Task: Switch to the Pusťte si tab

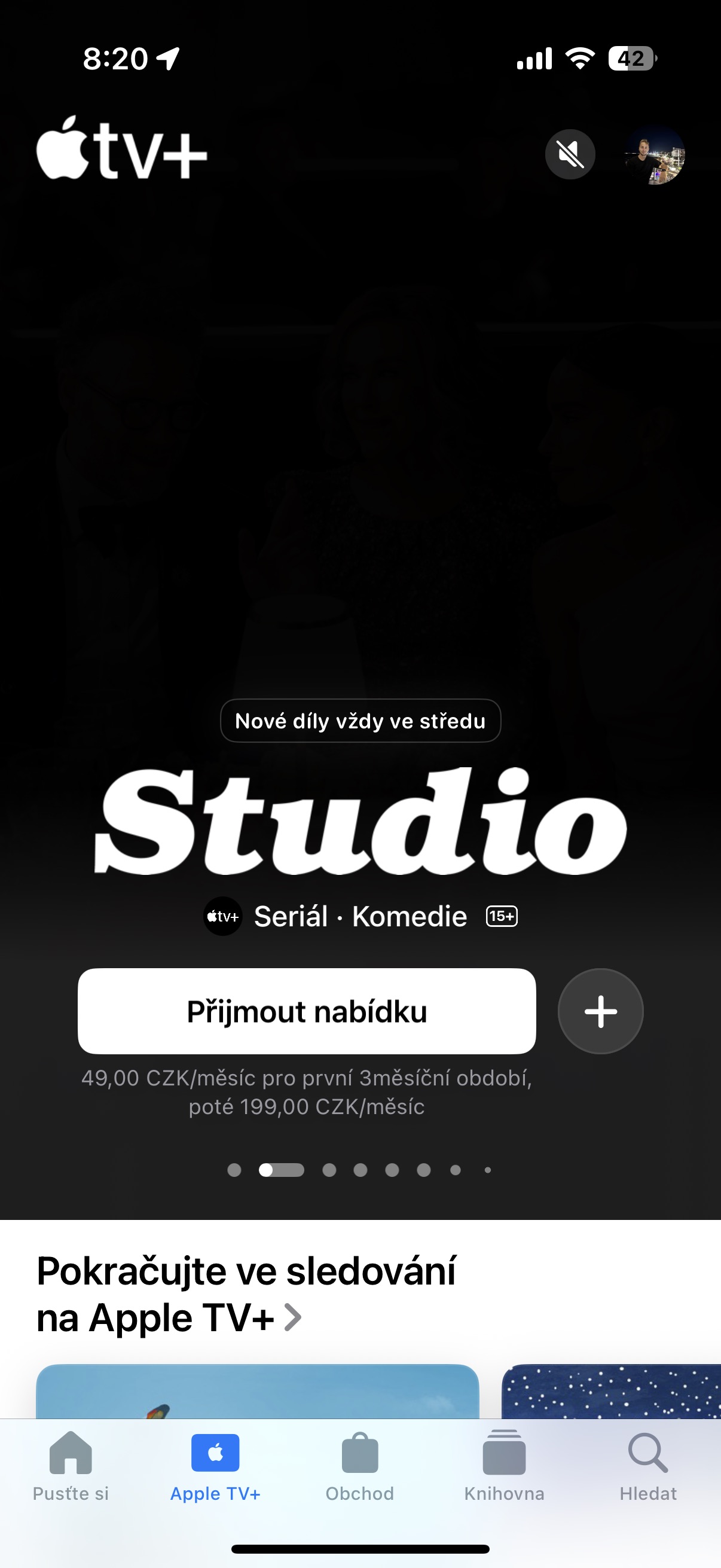Action: point(71,1467)
